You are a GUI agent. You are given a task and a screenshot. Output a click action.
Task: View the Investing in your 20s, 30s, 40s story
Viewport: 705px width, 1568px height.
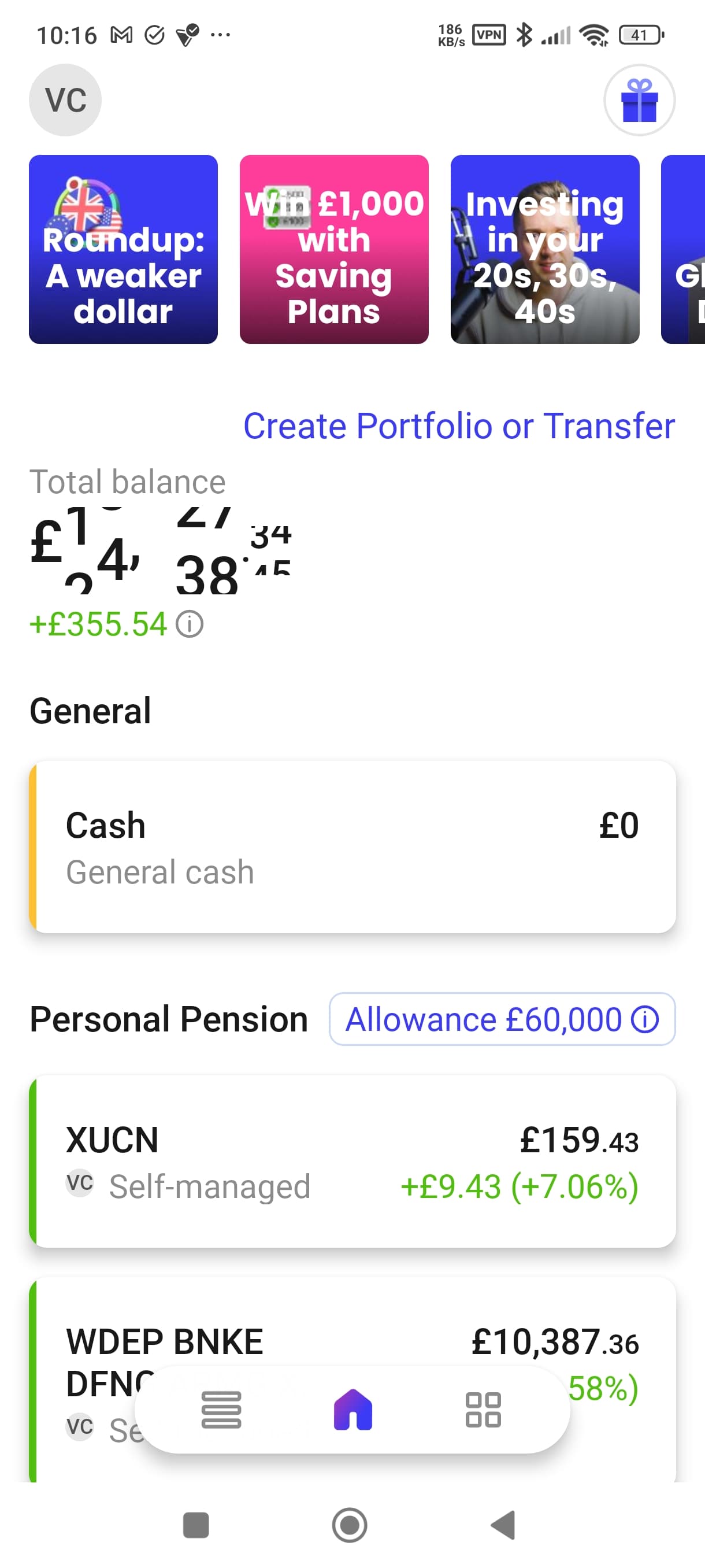pos(545,250)
